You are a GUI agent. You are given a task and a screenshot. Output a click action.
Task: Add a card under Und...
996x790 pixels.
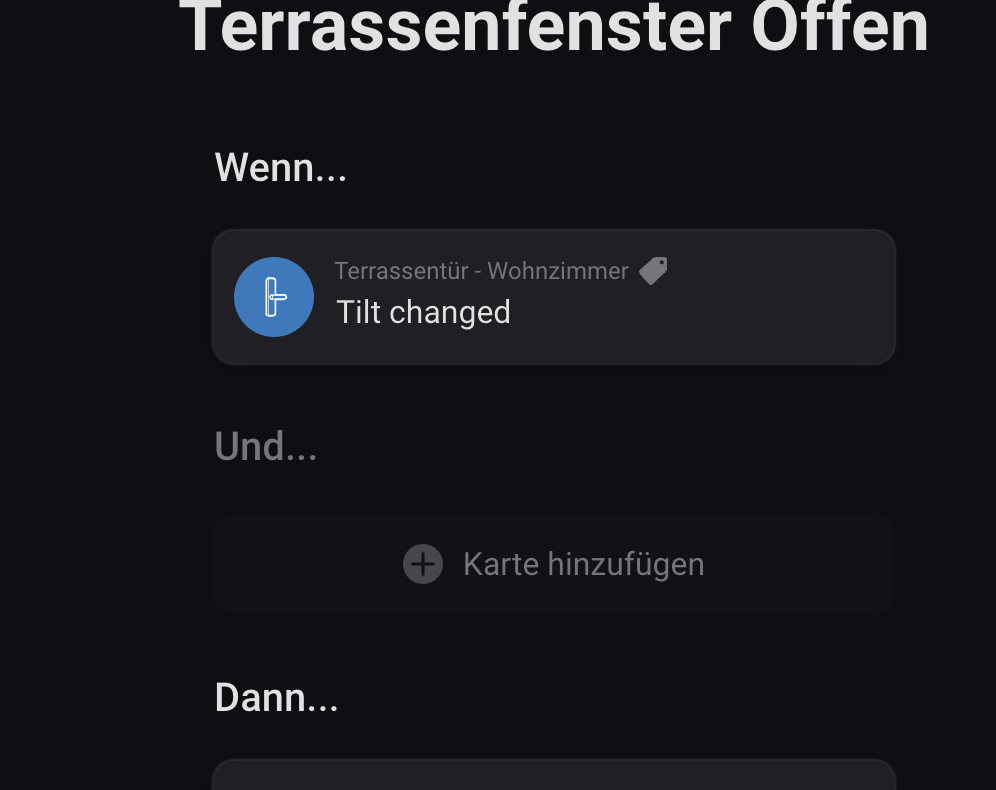pyautogui.click(x=553, y=564)
